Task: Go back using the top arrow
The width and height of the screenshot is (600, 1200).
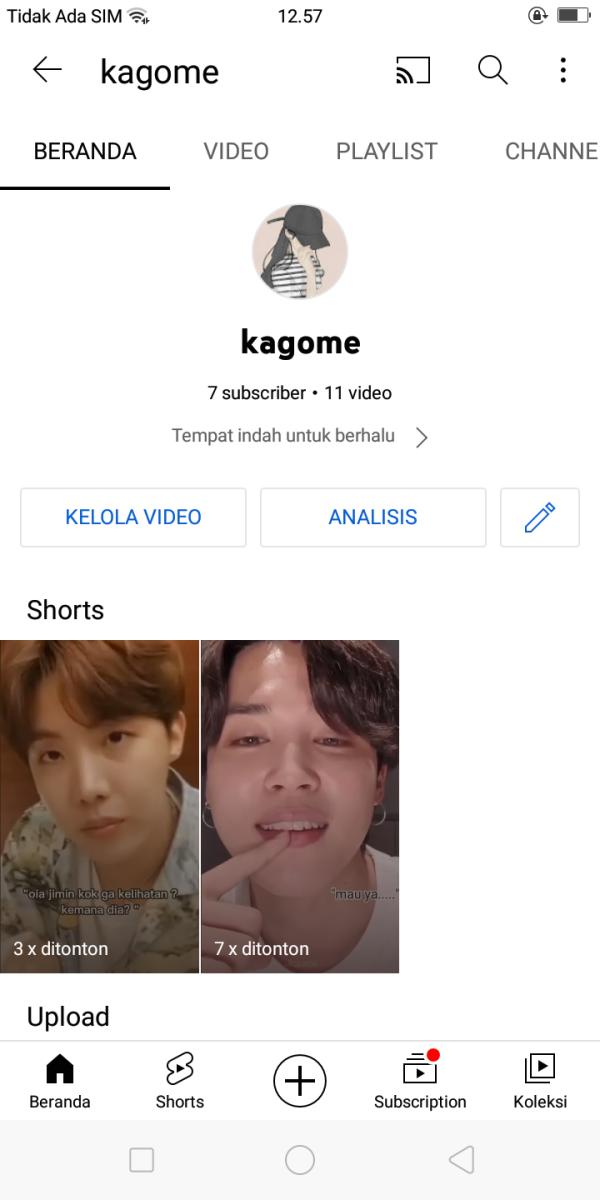Action: (x=47, y=70)
